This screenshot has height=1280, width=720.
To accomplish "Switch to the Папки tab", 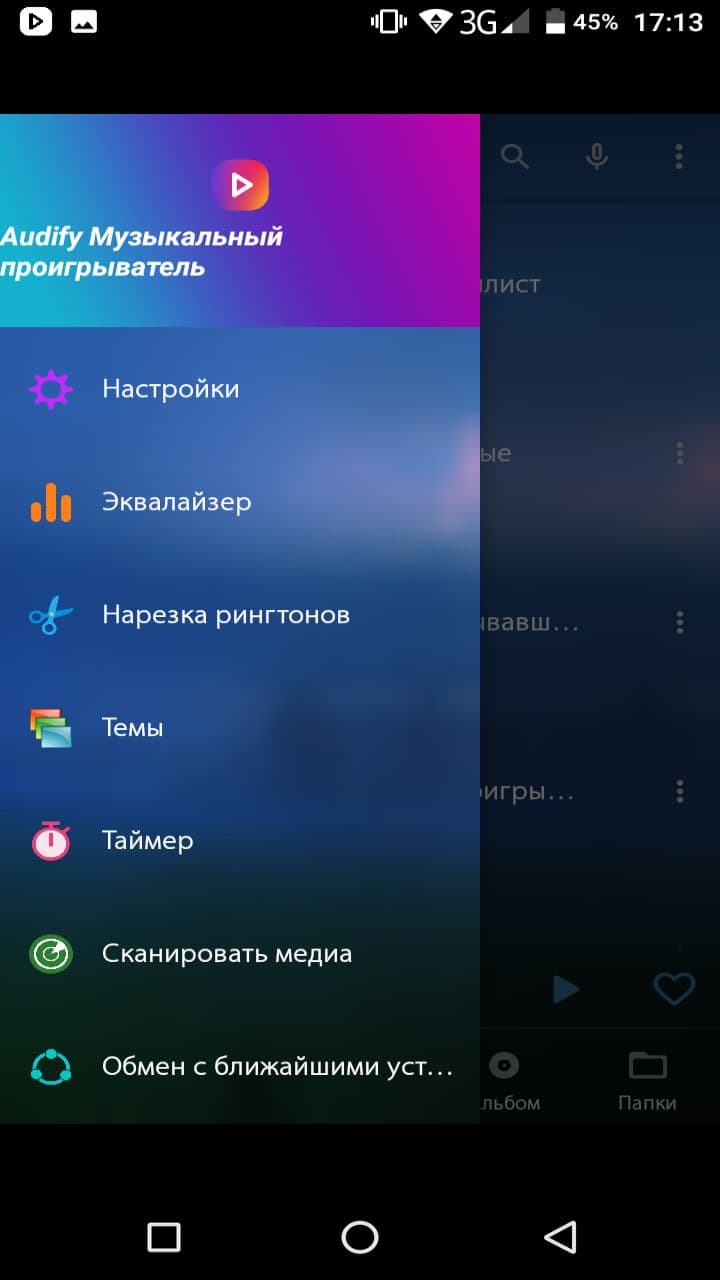I will click(x=647, y=1080).
